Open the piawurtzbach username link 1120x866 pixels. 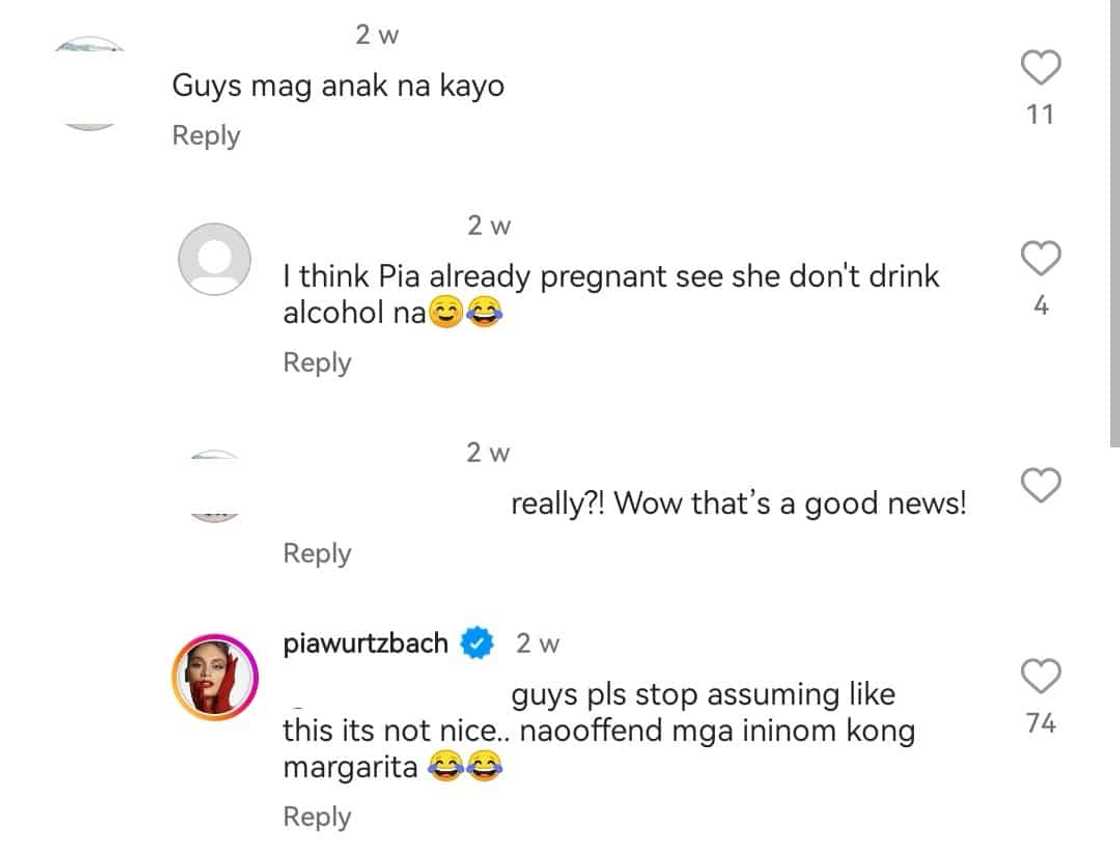pos(366,643)
